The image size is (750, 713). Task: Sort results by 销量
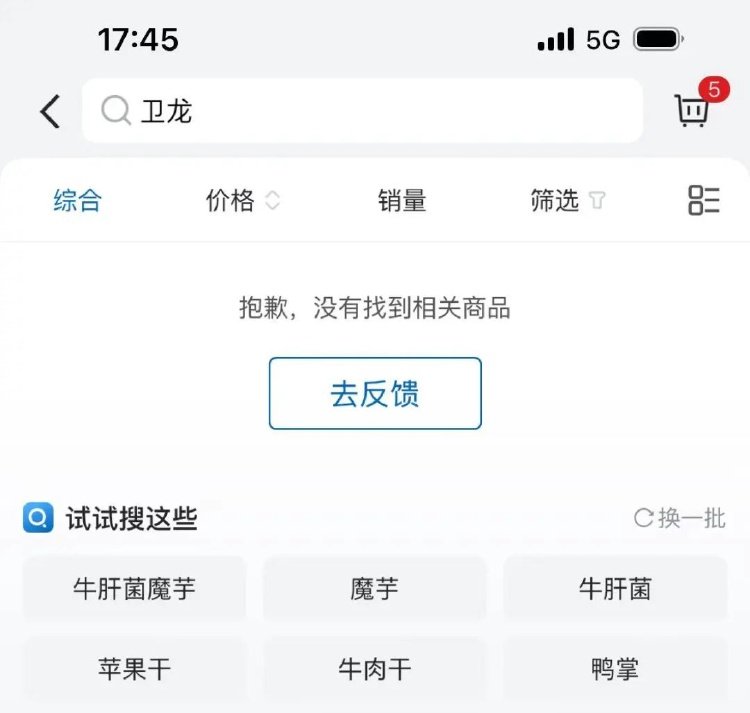point(402,200)
